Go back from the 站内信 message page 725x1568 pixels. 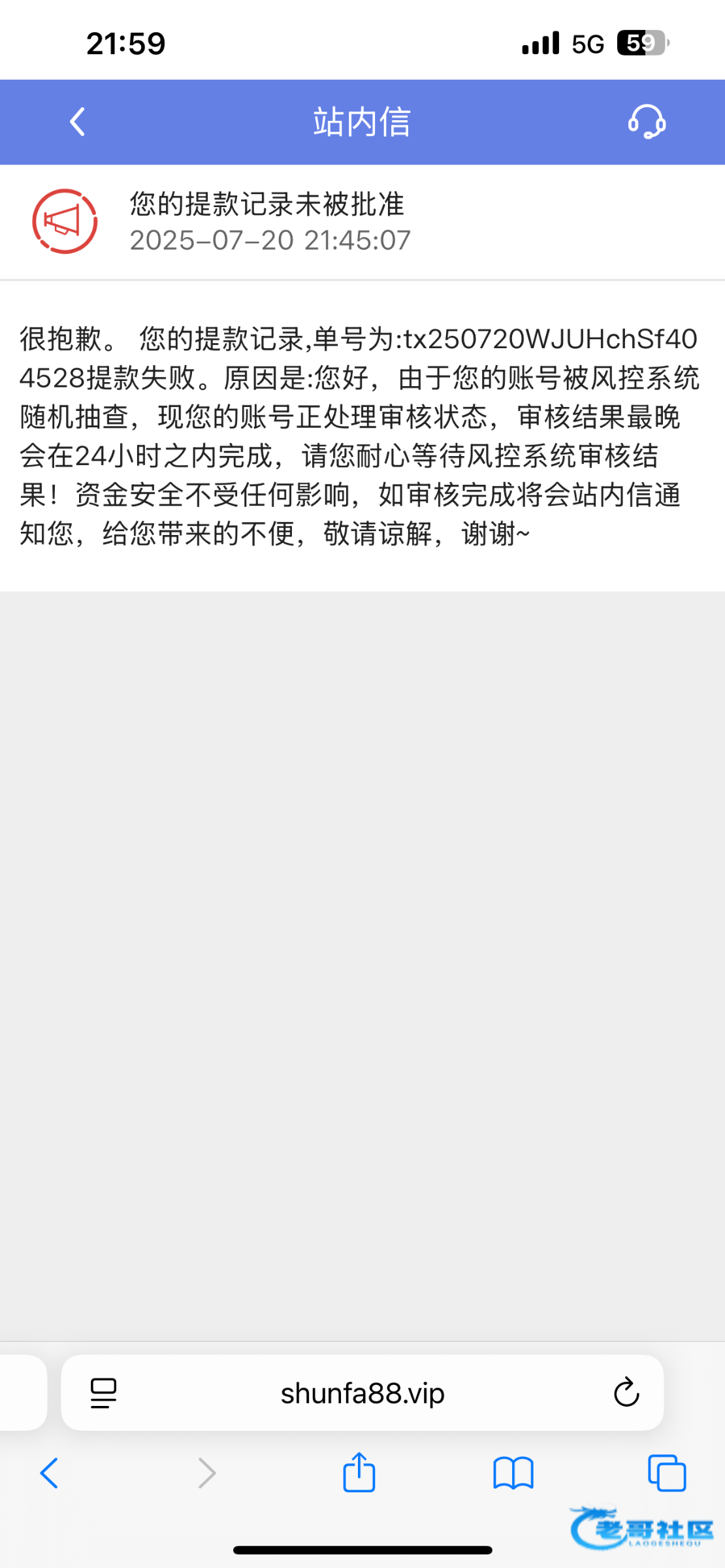click(x=77, y=122)
